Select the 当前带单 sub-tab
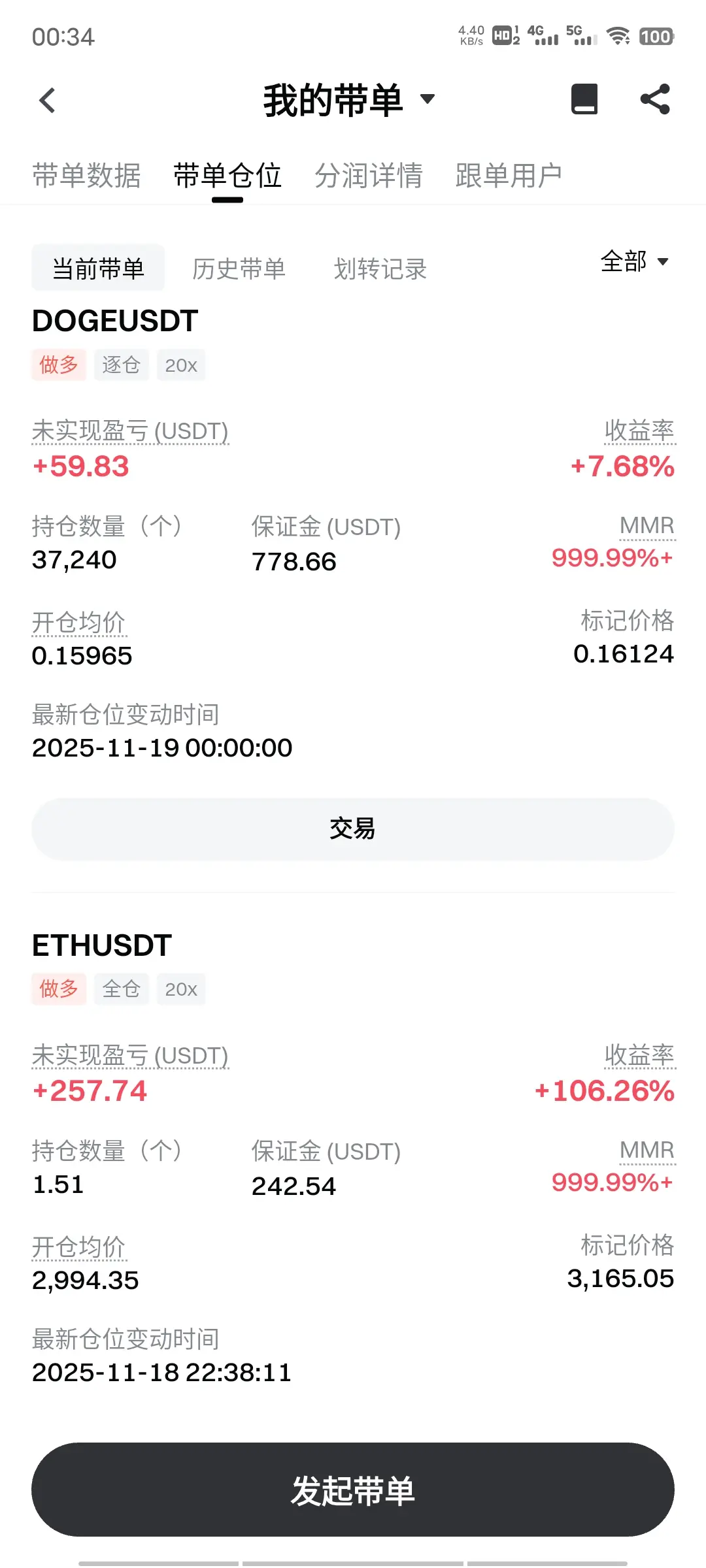 tap(98, 268)
